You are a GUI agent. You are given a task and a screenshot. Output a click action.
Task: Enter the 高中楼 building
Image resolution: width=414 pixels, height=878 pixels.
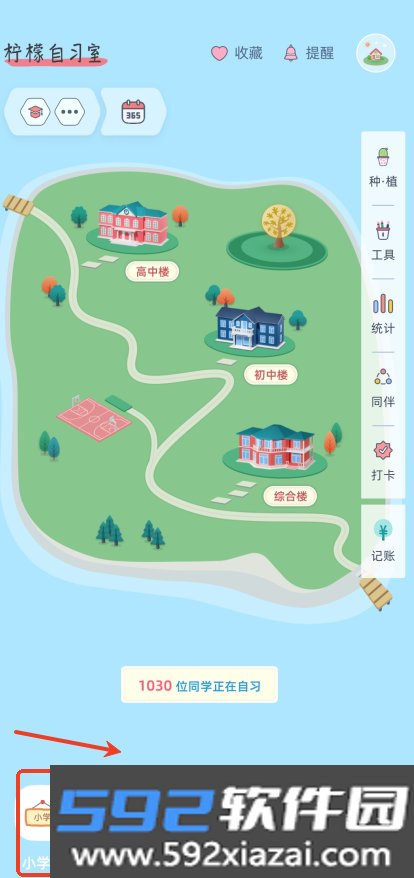152,272
